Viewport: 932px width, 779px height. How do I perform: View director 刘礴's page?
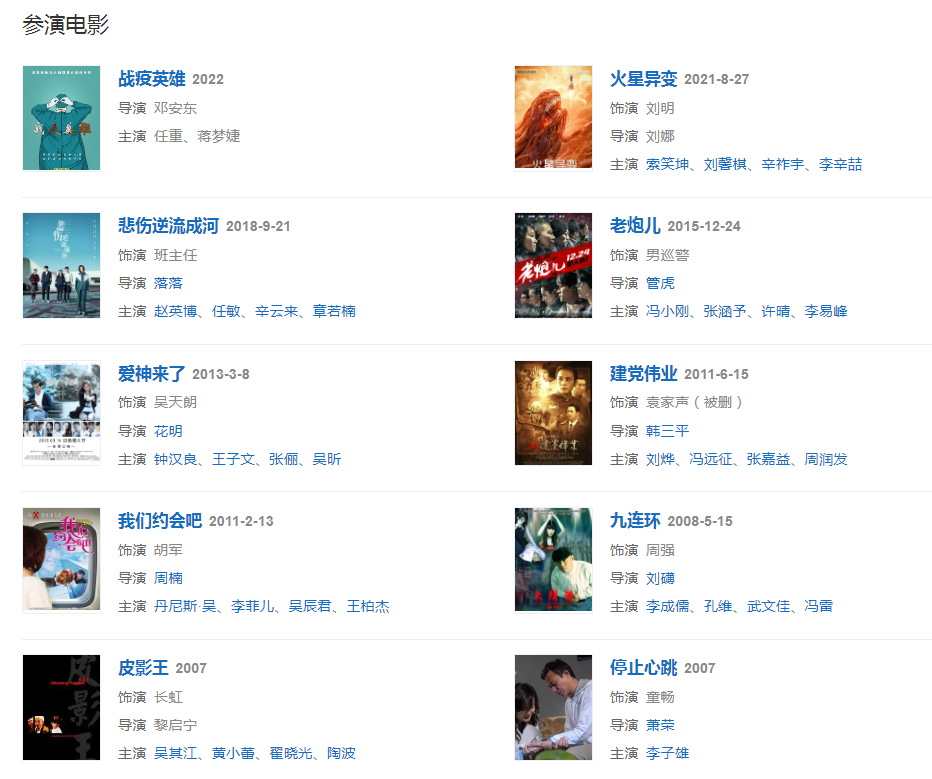(660, 578)
